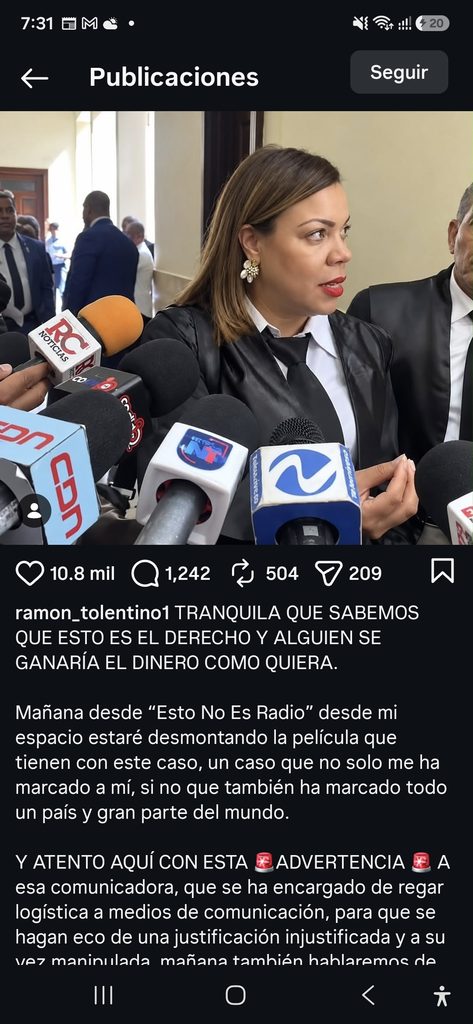The height and width of the screenshot is (1024, 473).
Task: Bookmark this post
Action: [x=442, y=571]
